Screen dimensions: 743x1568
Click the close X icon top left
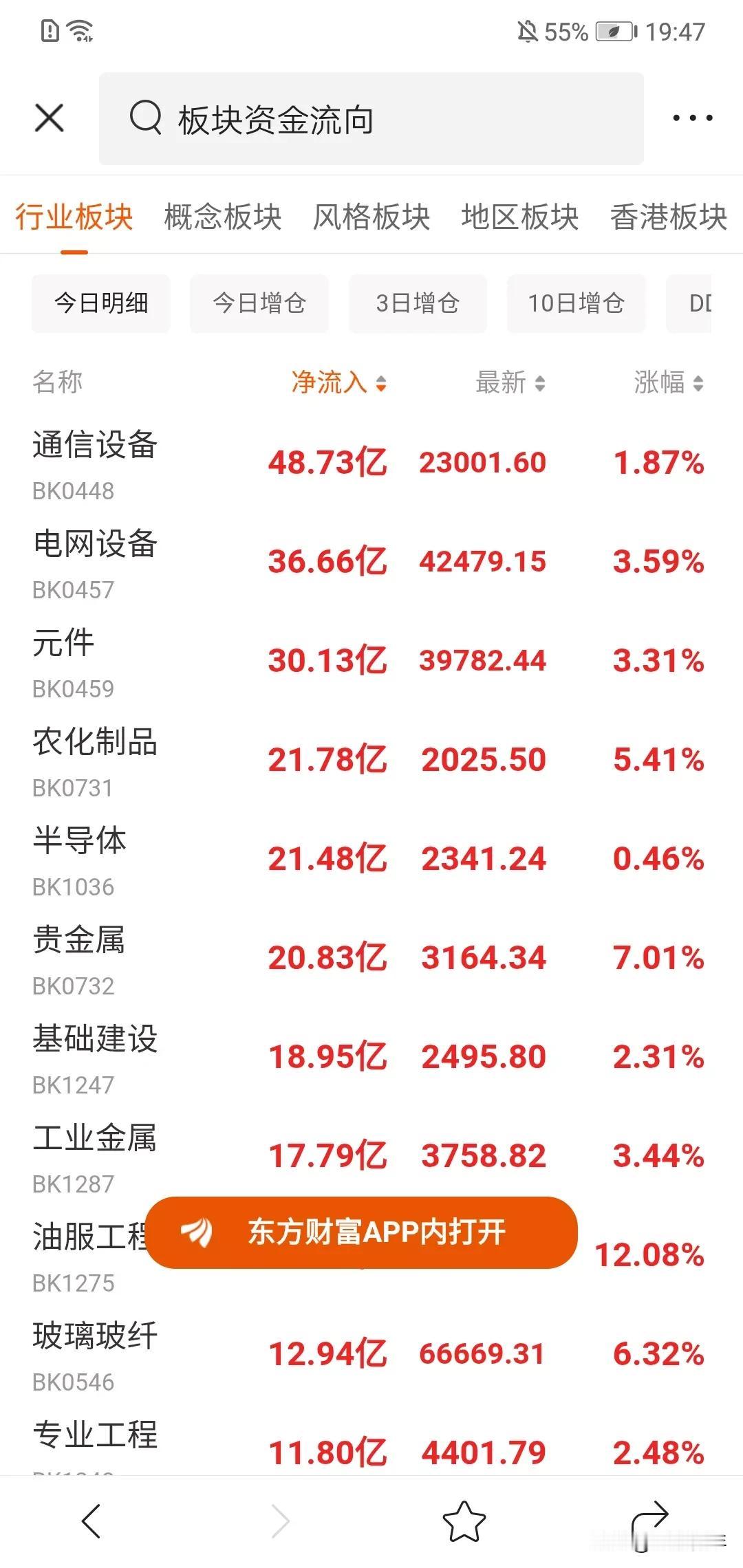pos(49,117)
